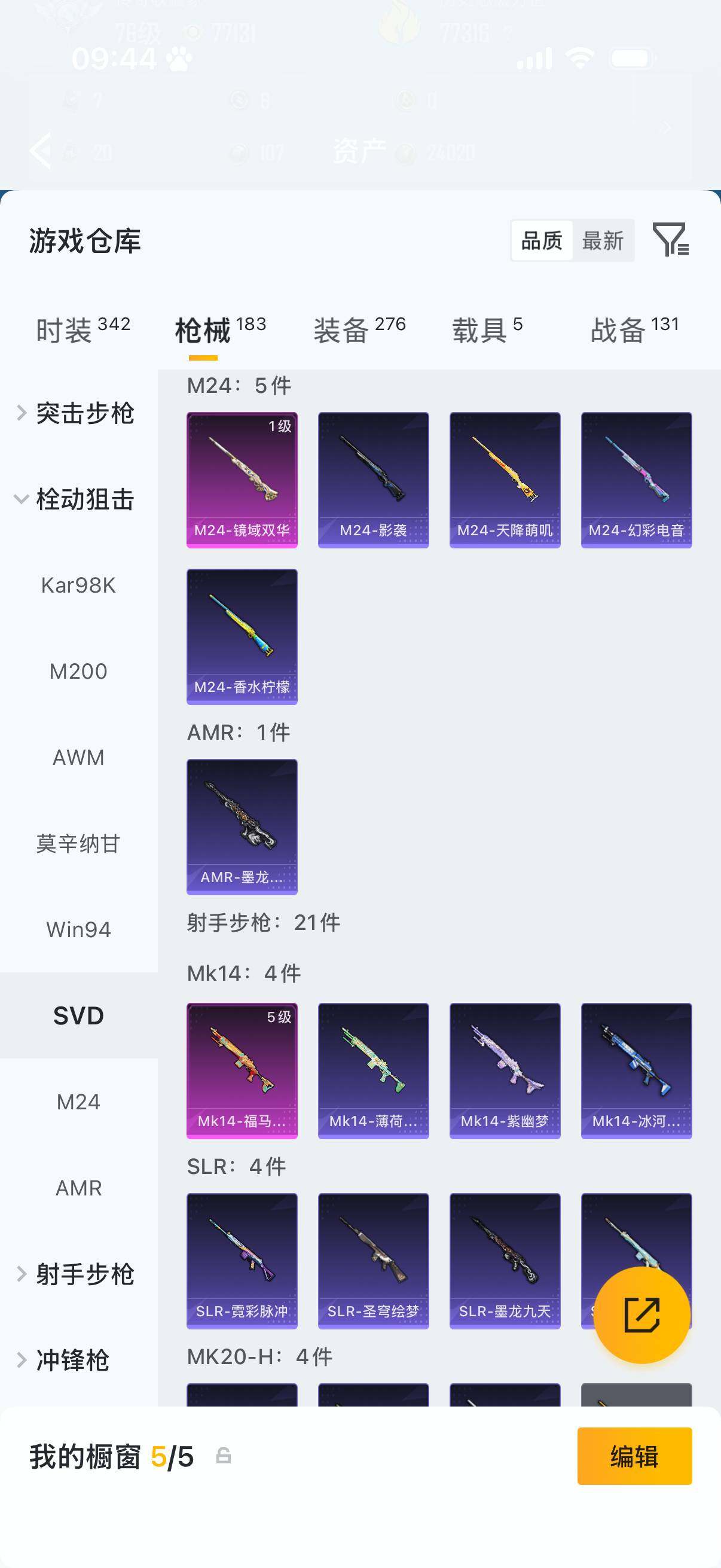Switch to the 战备 tab
This screenshot has height=1568, width=721.
coord(621,327)
